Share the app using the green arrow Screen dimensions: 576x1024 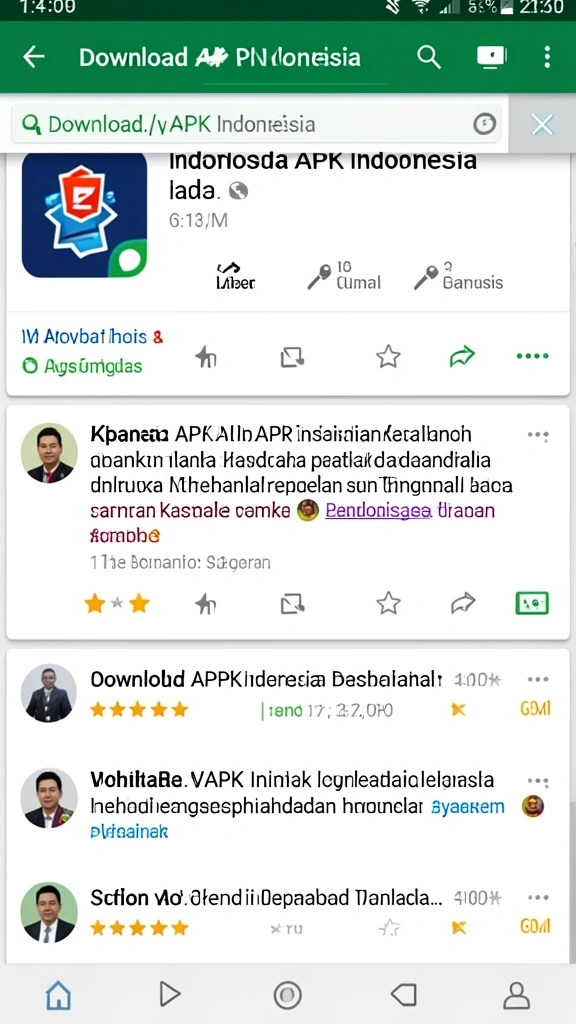pos(461,357)
